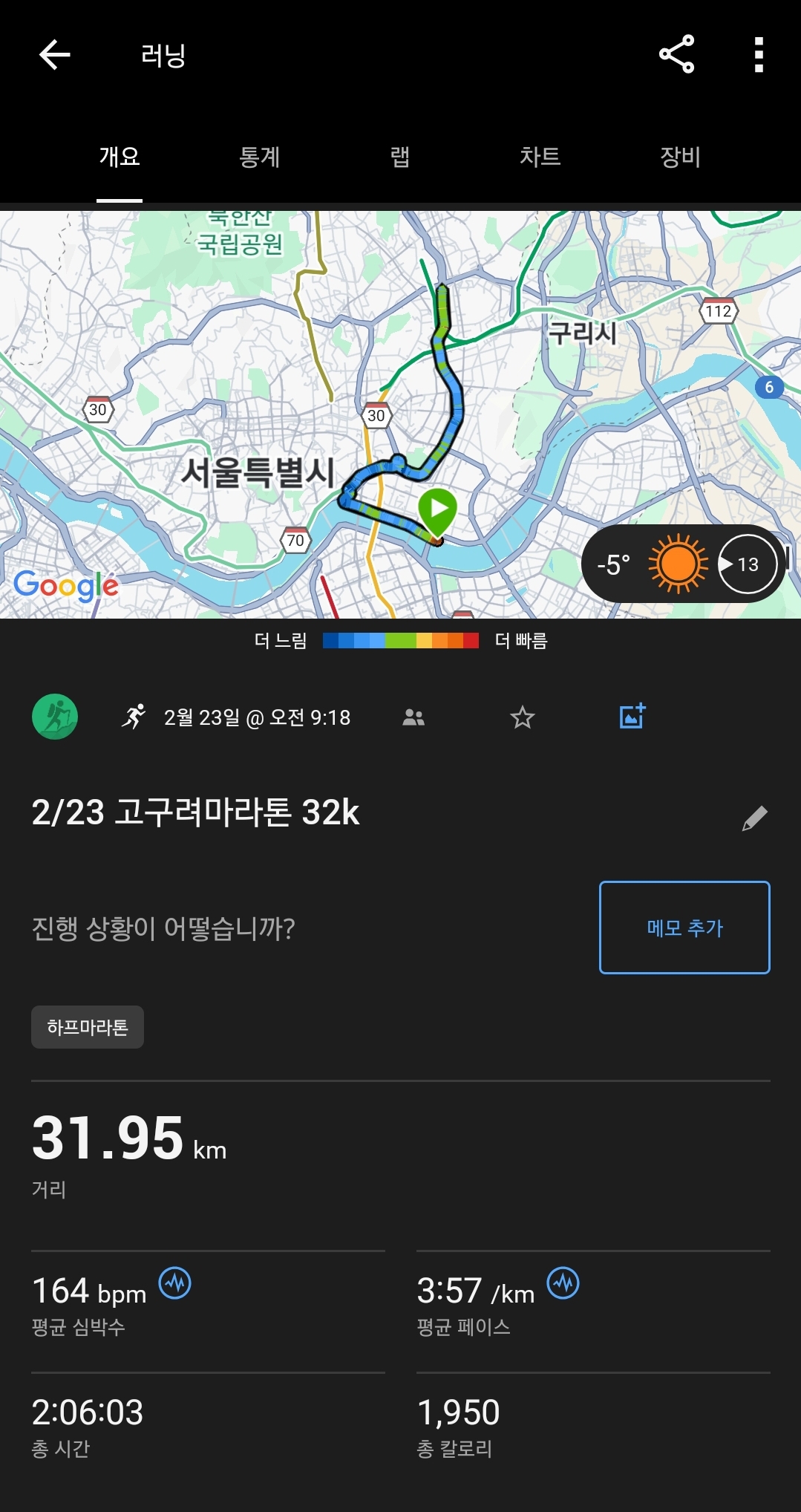The image size is (801, 1512).
Task: Open the 차트 tab
Action: [541, 158]
